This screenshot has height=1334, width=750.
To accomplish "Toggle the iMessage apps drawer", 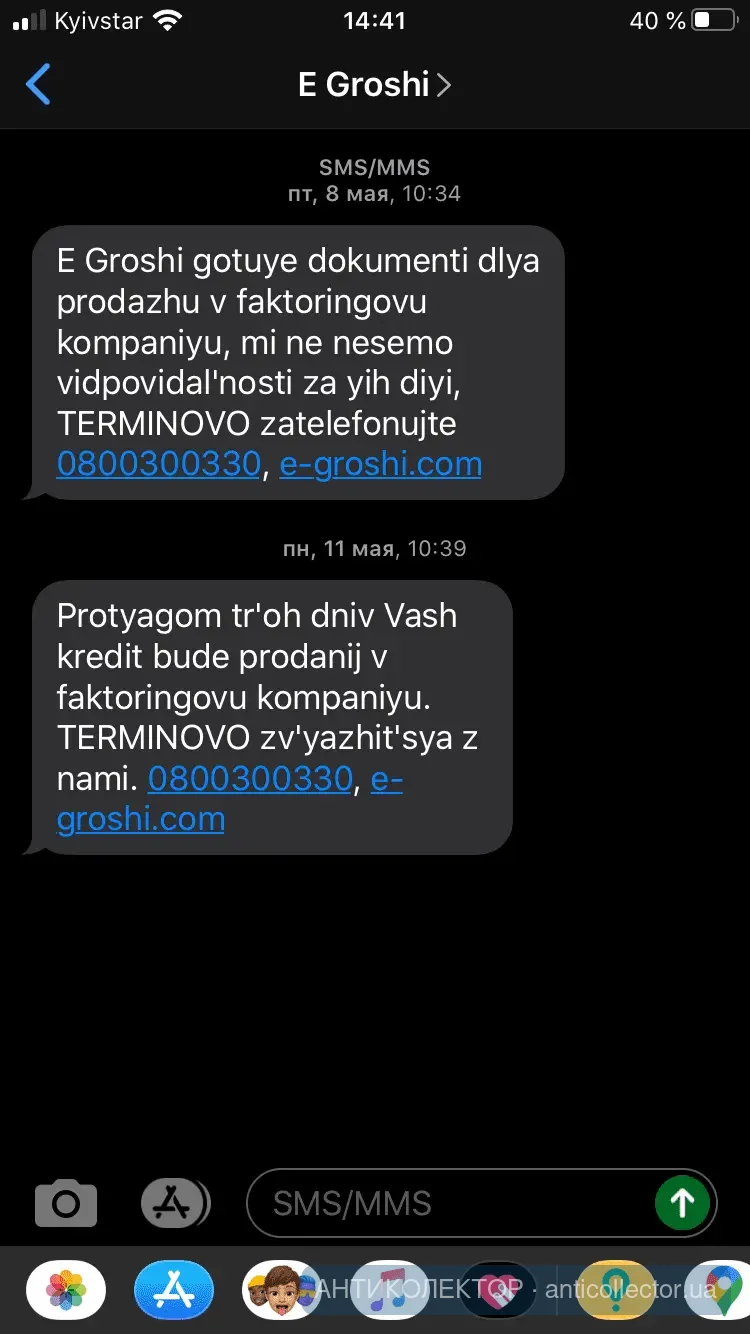I will pos(173,1202).
